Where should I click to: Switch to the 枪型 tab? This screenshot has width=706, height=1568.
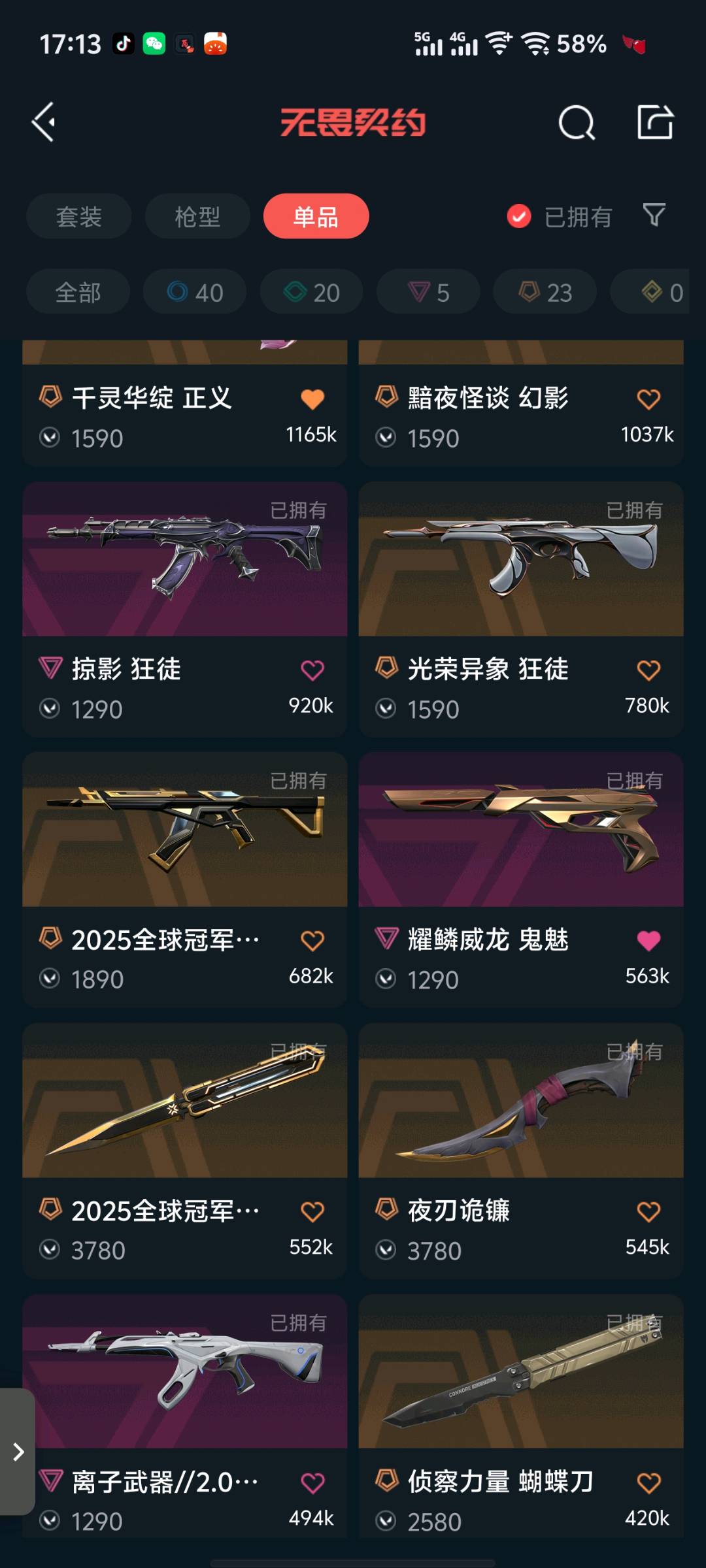click(x=197, y=217)
